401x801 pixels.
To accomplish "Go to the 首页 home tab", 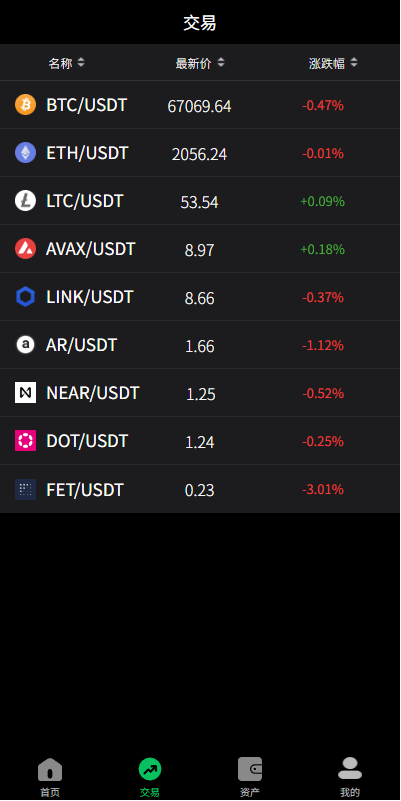I will click(x=50, y=777).
